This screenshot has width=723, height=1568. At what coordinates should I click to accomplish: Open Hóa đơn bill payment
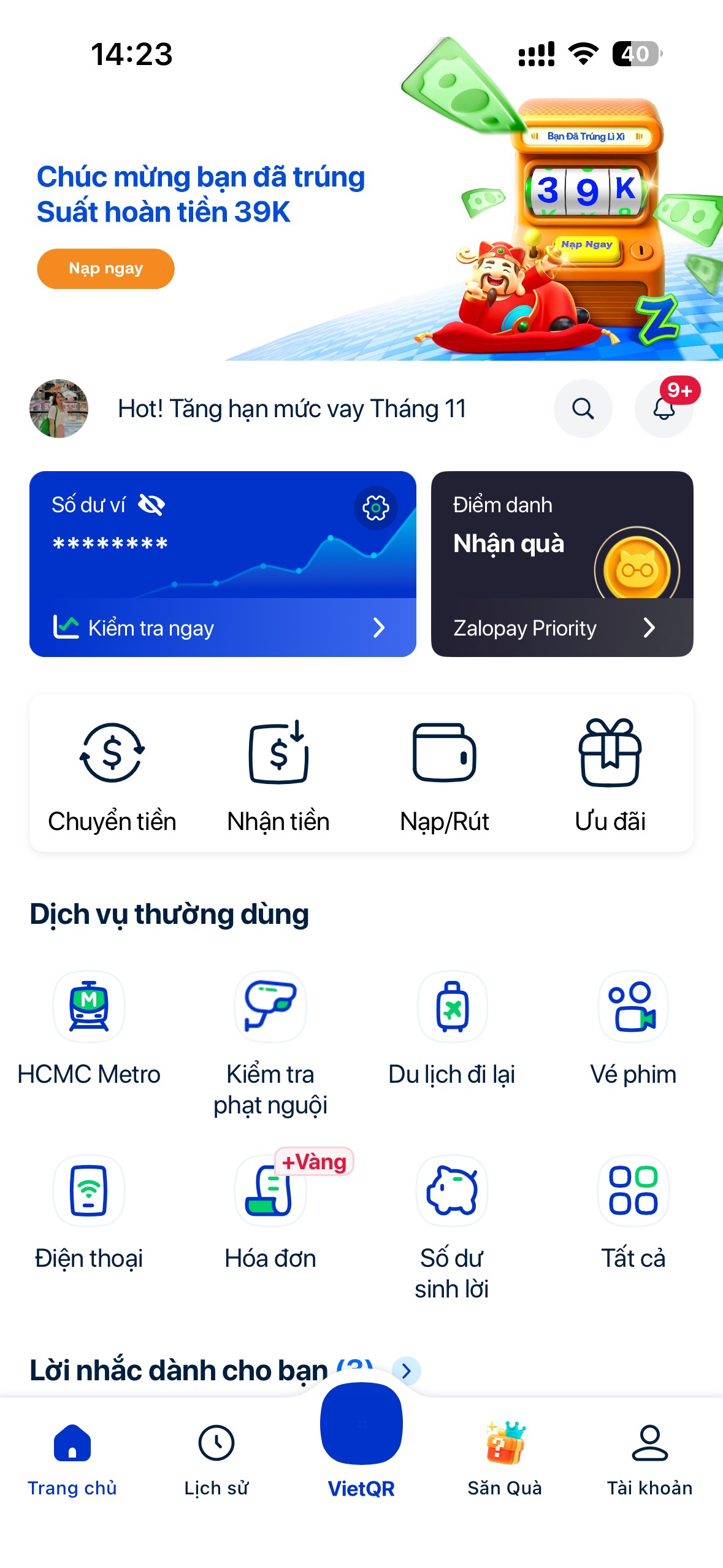(x=270, y=1211)
